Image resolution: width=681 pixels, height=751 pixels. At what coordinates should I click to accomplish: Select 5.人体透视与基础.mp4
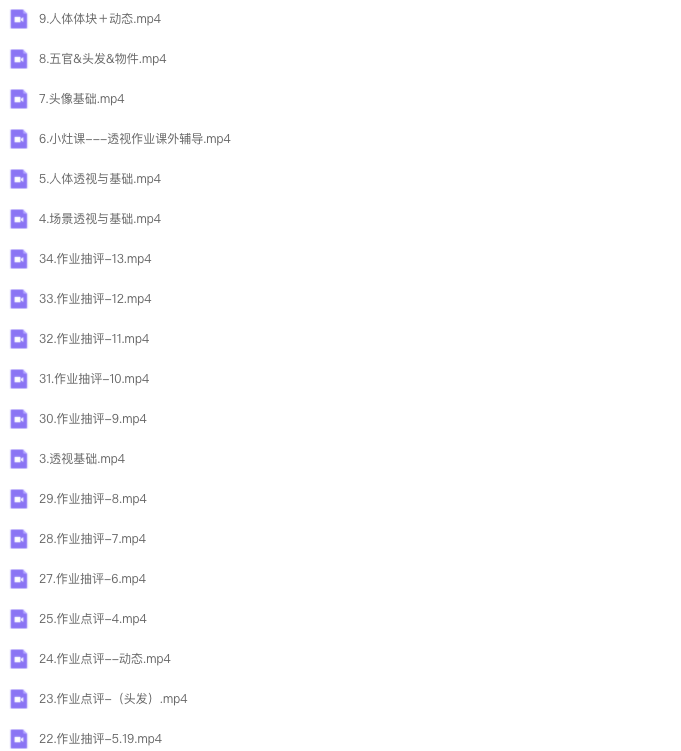[x=99, y=179]
